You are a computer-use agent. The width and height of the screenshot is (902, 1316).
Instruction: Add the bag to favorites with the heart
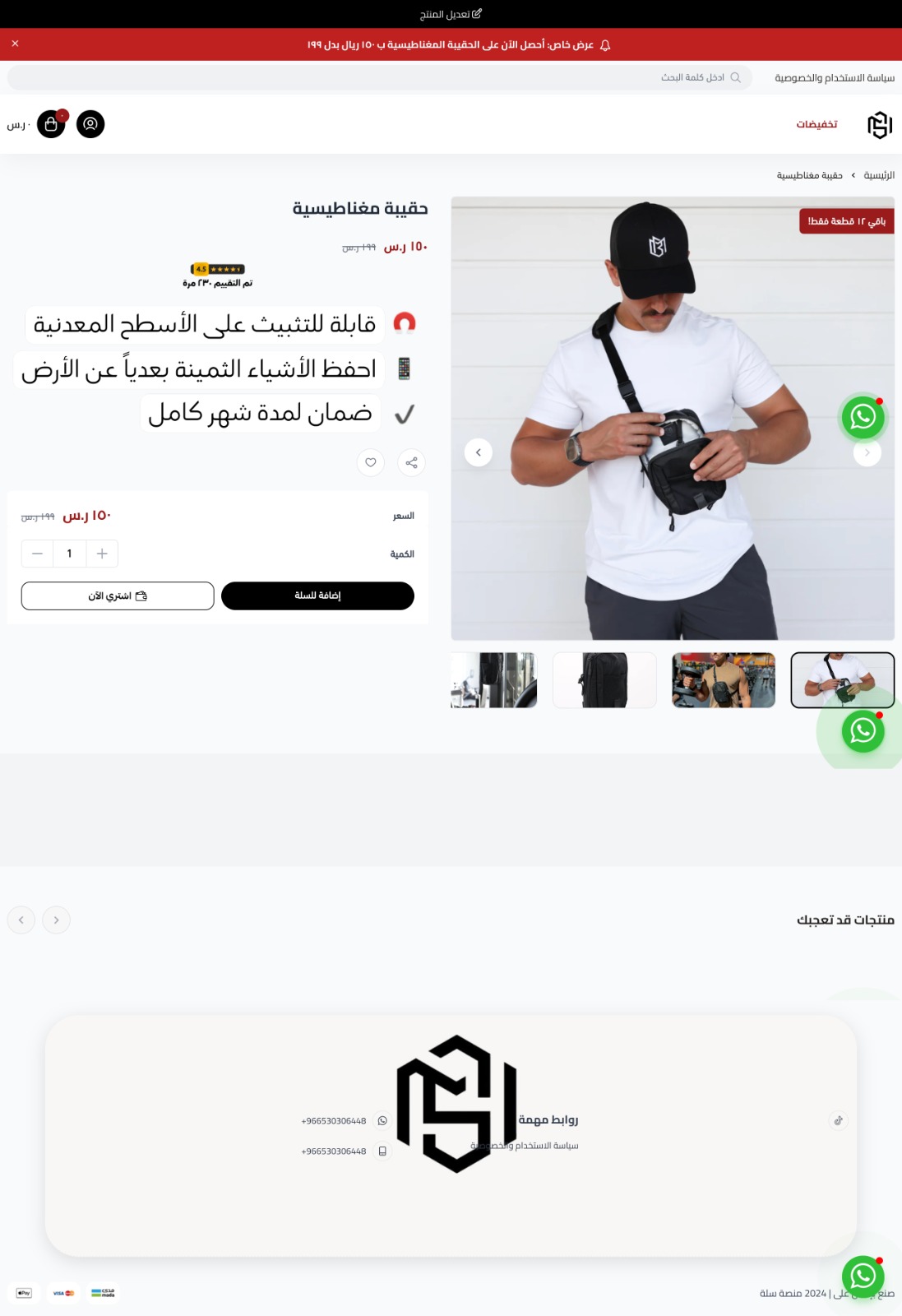click(x=371, y=462)
